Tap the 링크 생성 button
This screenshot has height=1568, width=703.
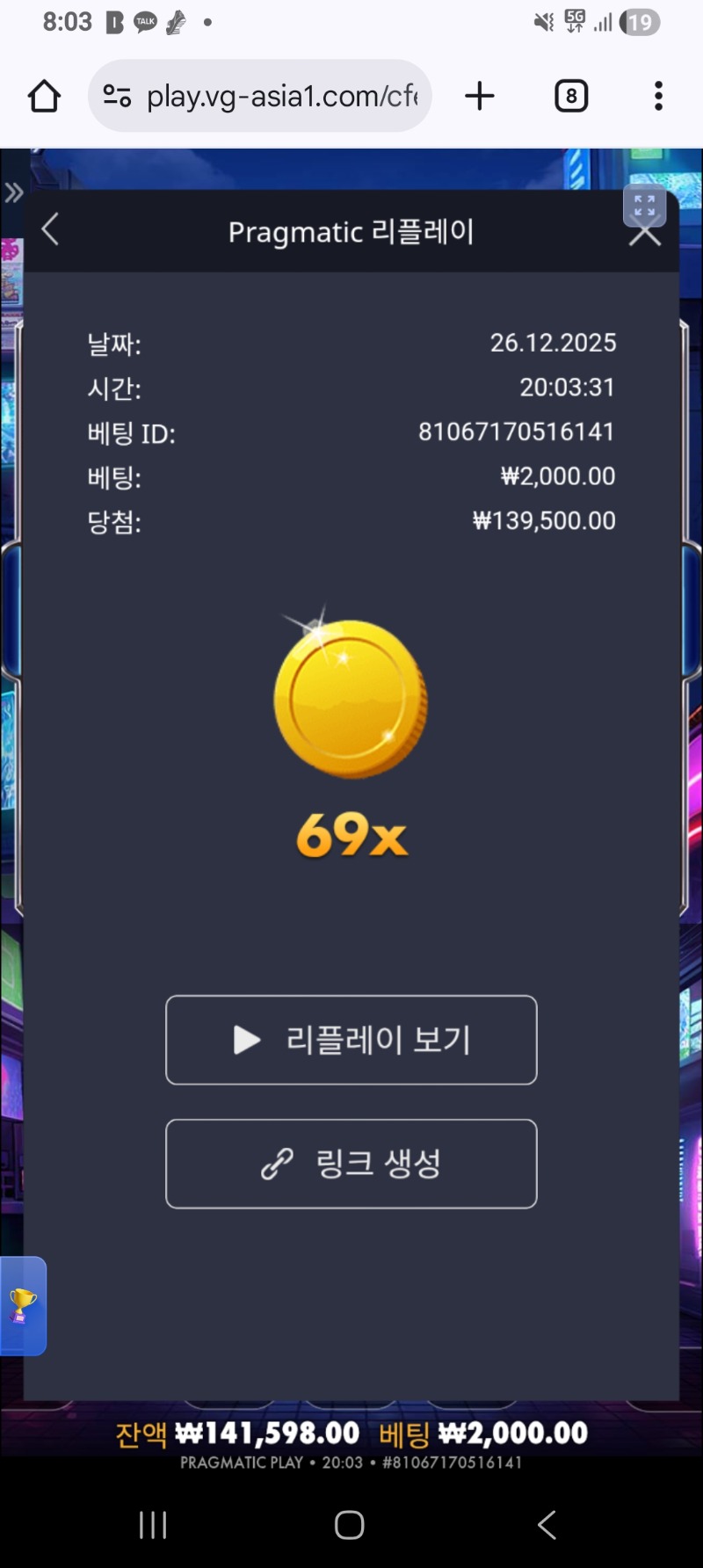[x=351, y=1164]
